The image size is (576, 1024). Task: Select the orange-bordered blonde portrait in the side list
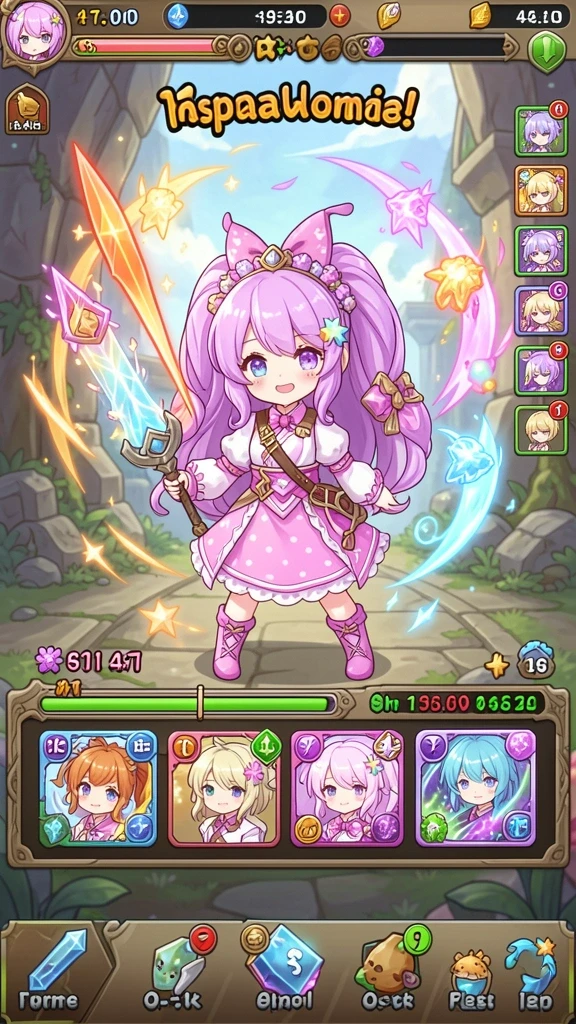[x=541, y=191]
